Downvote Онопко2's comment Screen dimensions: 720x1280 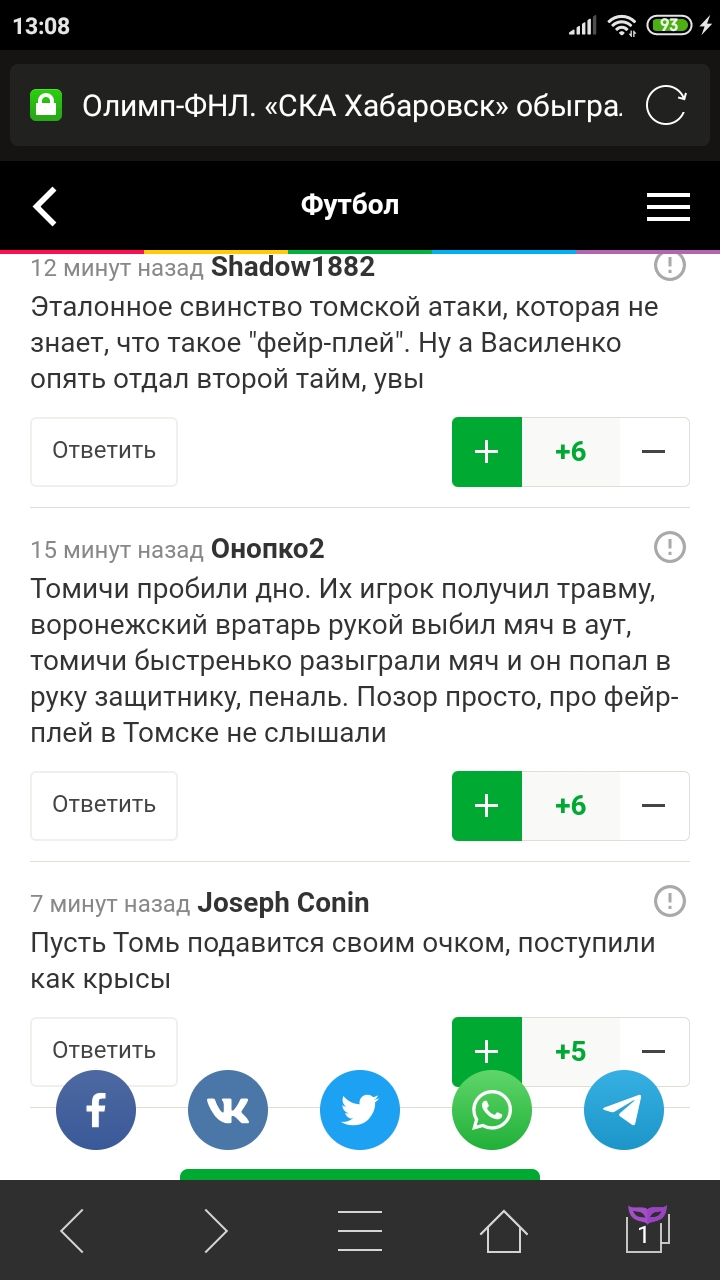[654, 806]
